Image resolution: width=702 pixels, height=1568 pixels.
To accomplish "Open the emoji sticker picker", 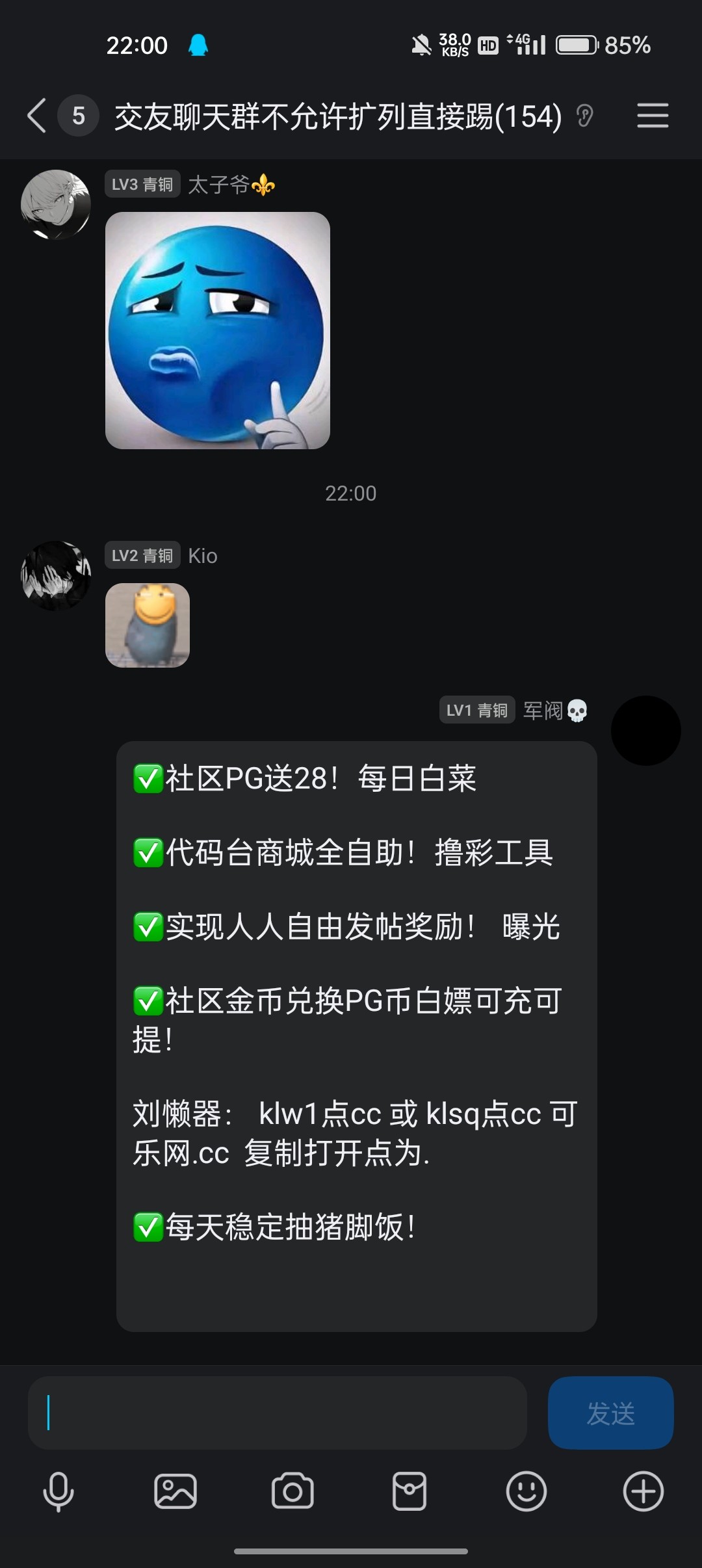I will point(526,1491).
